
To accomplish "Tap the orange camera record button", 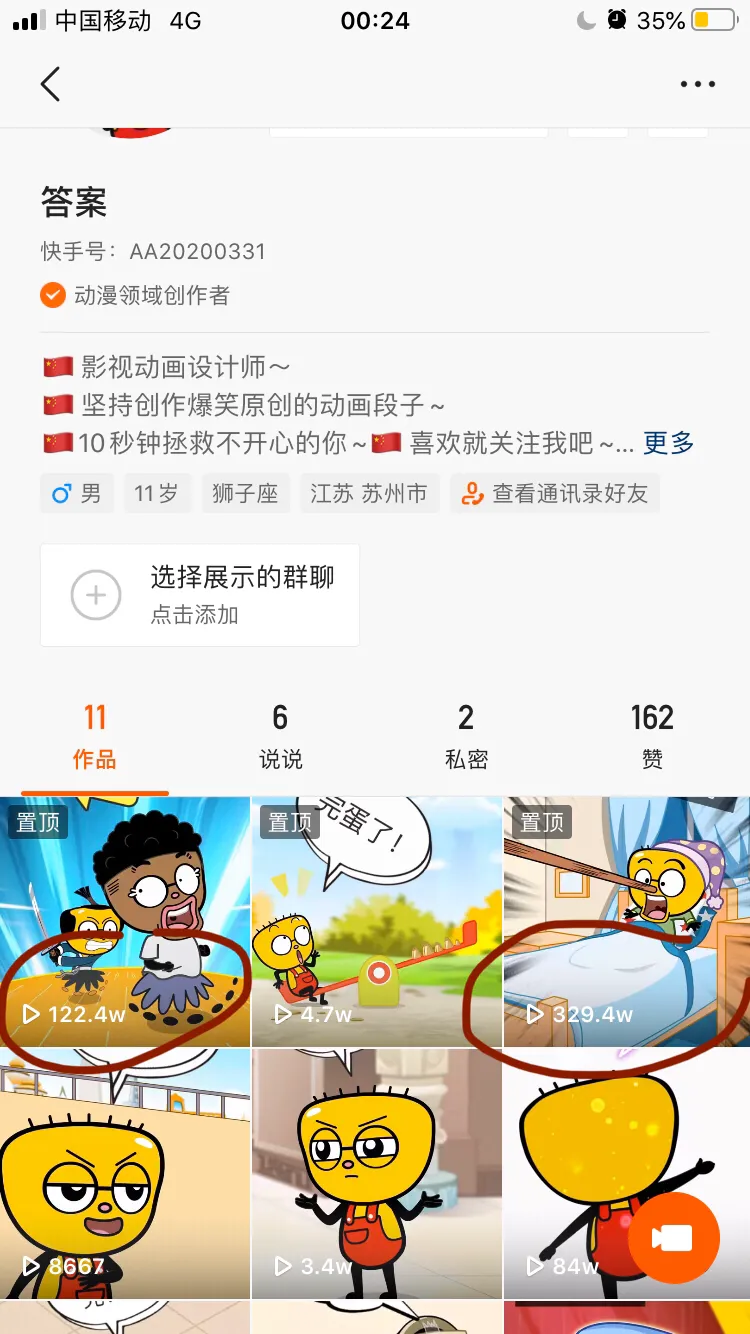I will tap(673, 1238).
